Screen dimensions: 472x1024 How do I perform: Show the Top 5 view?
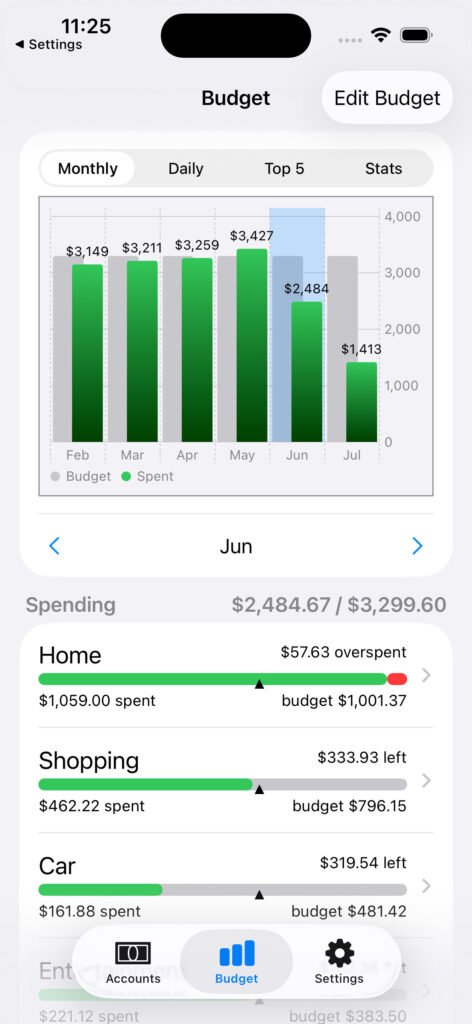click(x=284, y=168)
